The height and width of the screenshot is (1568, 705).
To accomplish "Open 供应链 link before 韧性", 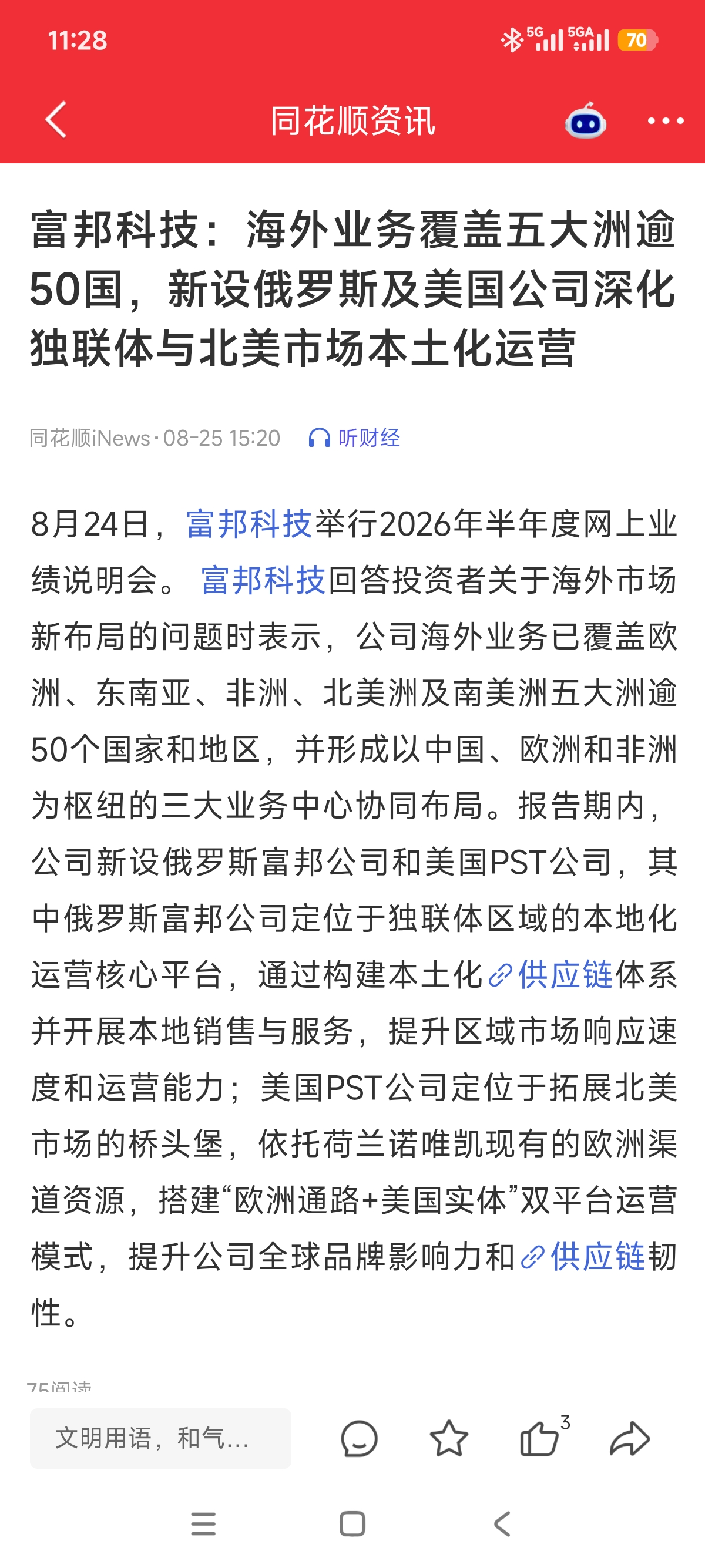I will pyautogui.click(x=584, y=1256).
